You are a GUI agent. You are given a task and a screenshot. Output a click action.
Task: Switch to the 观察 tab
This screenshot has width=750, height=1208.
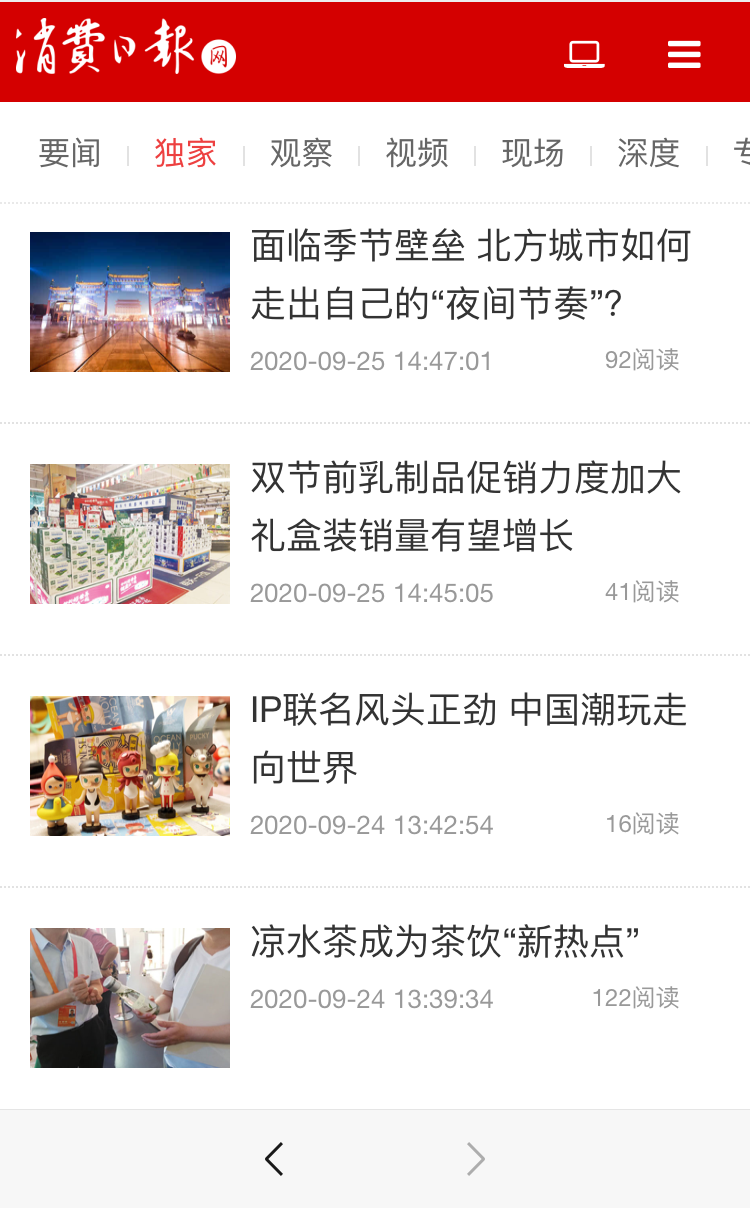301,153
